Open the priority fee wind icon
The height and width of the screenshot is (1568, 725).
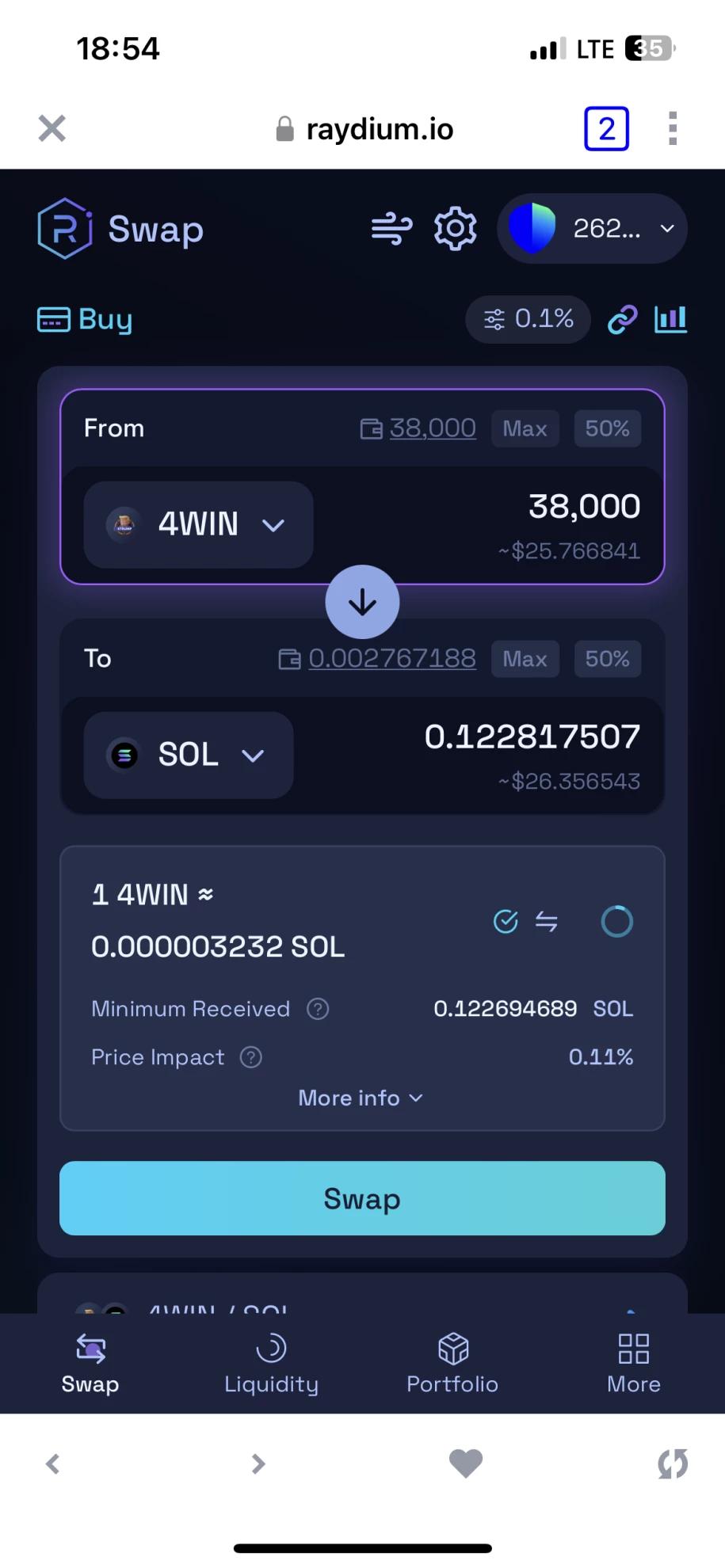(x=391, y=230)
